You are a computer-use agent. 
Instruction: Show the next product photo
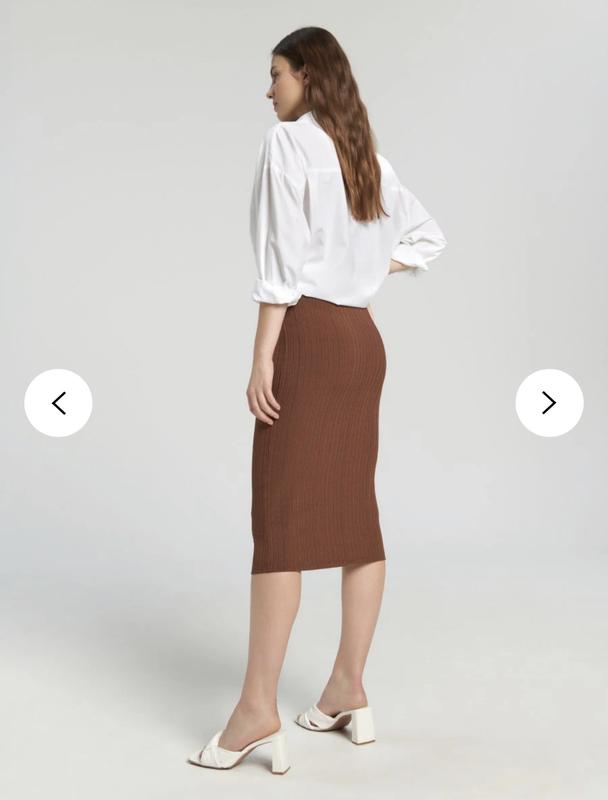[549, 403]
